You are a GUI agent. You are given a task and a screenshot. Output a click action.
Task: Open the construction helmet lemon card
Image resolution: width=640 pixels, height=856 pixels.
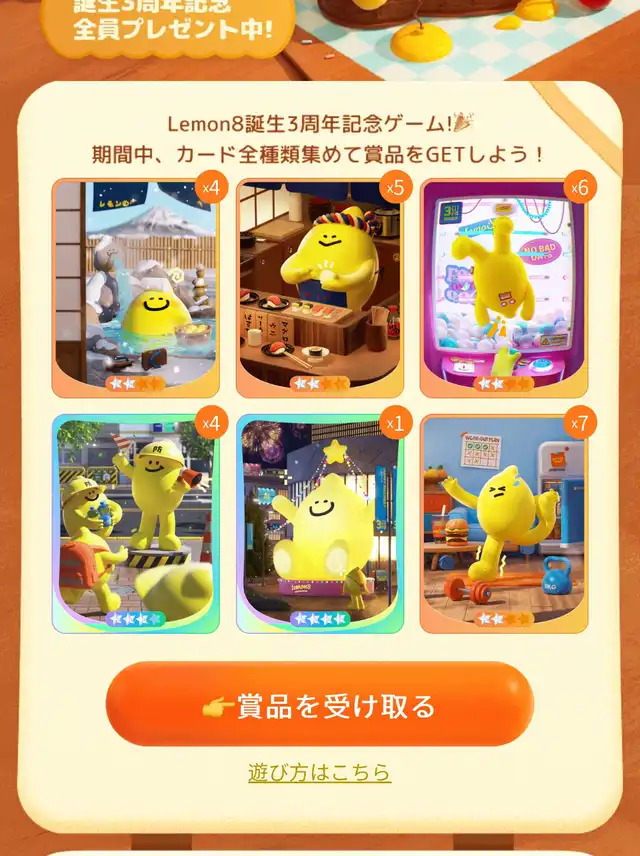136,524
